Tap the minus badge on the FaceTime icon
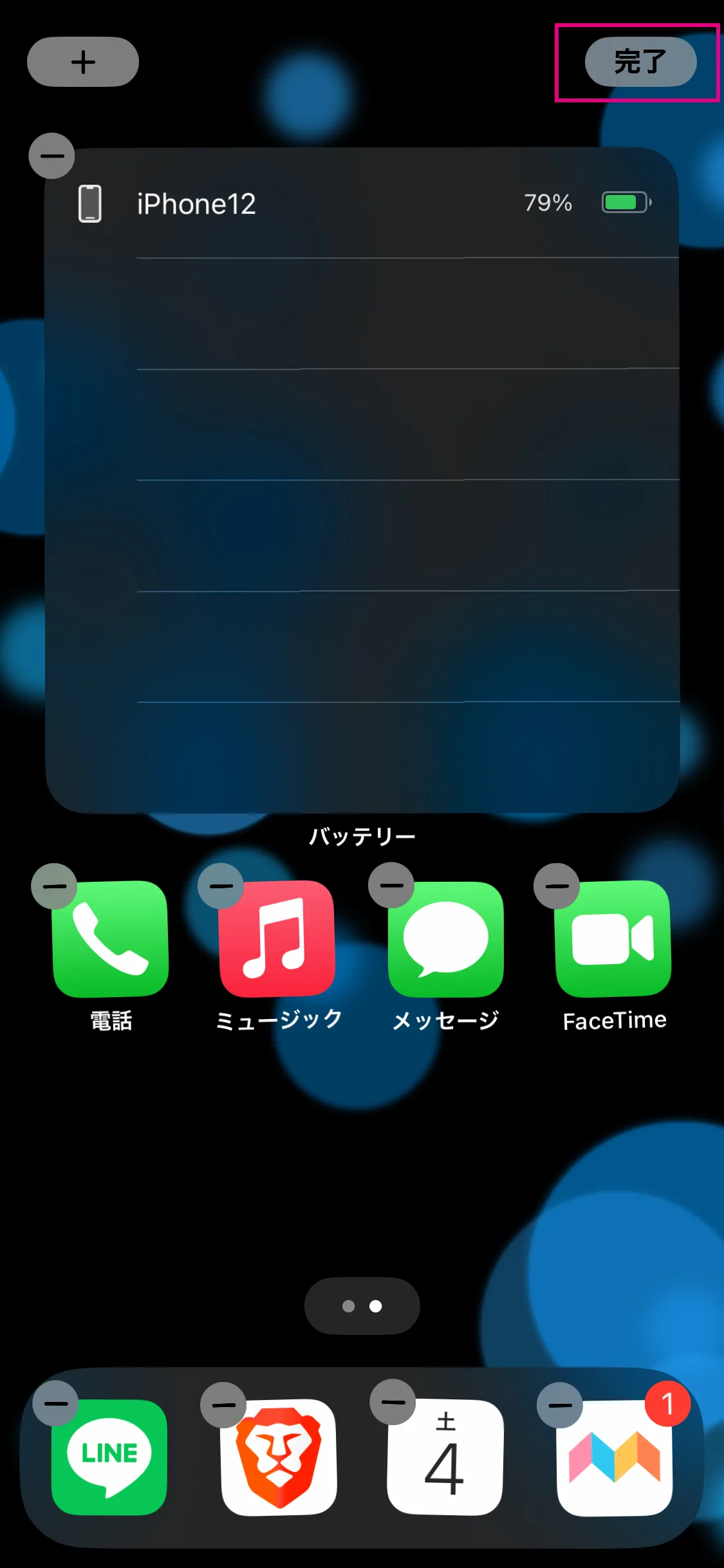Image resolution: width=724 pixels, height=1568 pixels. [558, 885]
